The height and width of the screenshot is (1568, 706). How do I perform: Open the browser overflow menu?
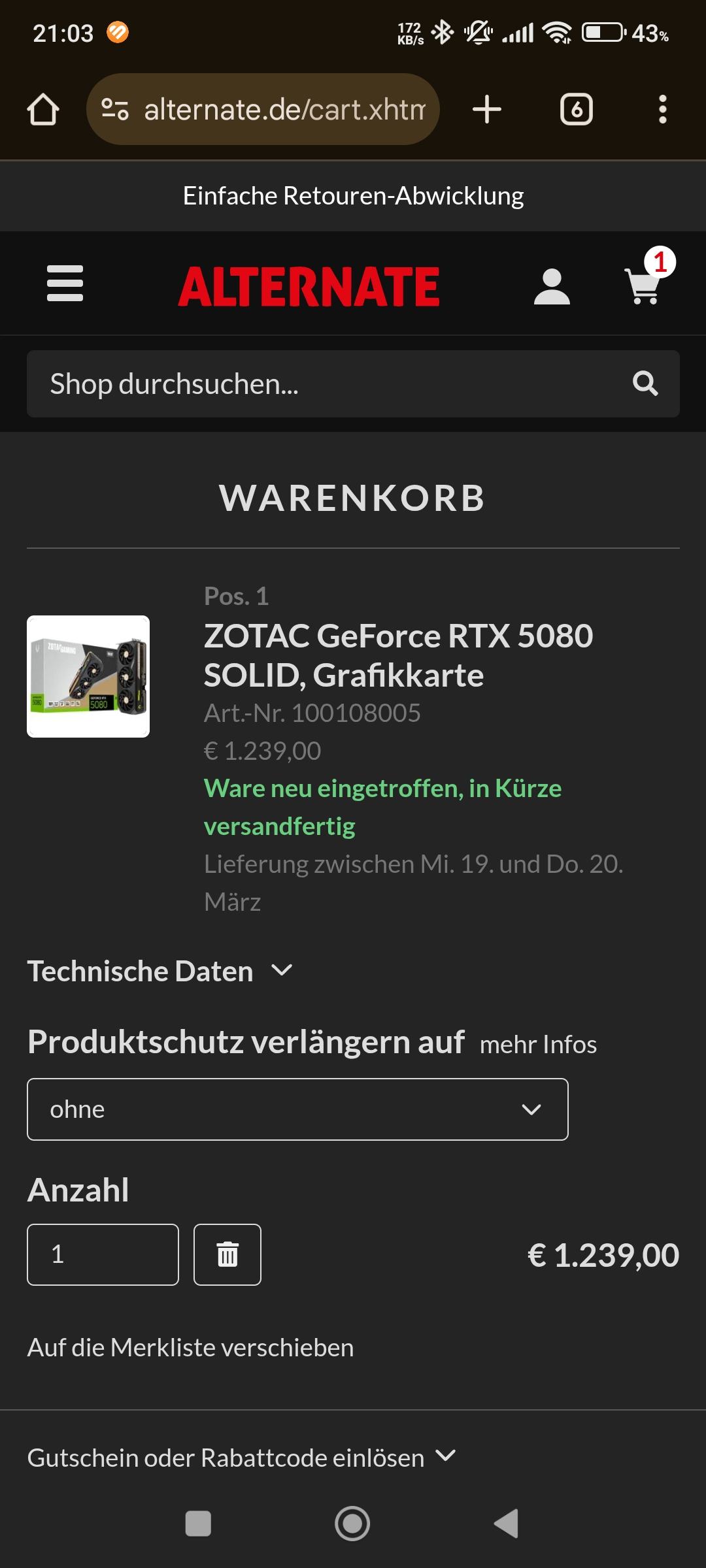coord(662,109)
